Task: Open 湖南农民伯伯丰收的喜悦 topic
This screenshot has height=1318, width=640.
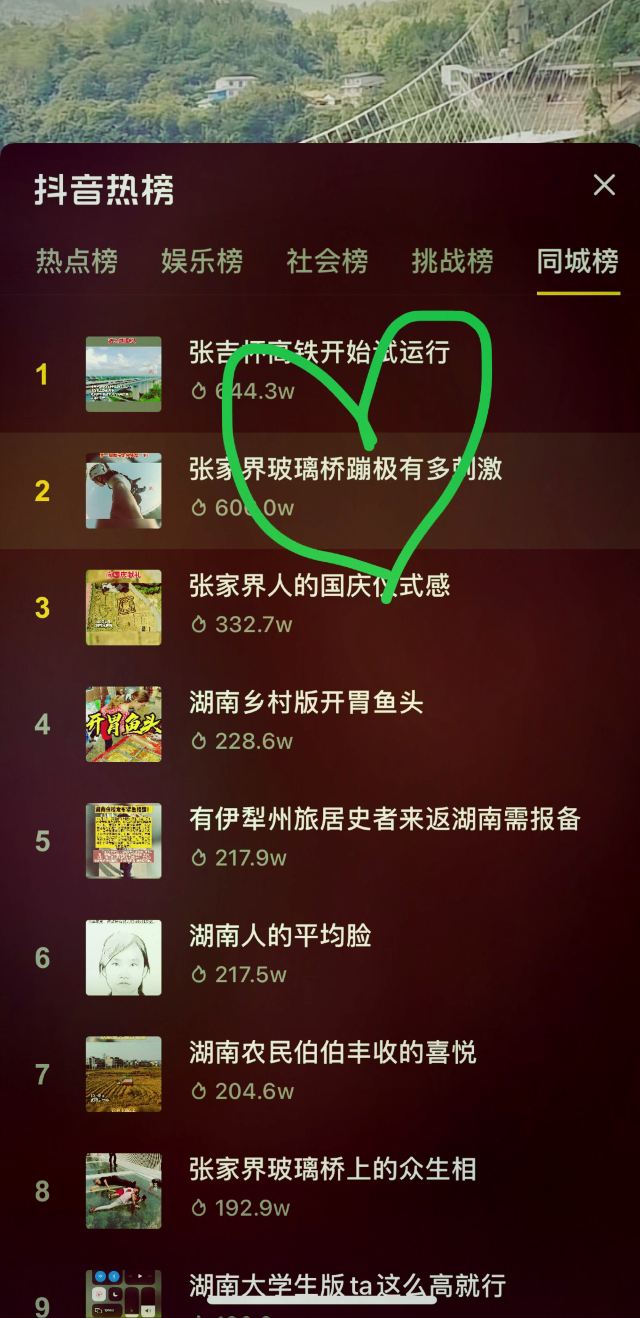Action: coord(332,1053)
